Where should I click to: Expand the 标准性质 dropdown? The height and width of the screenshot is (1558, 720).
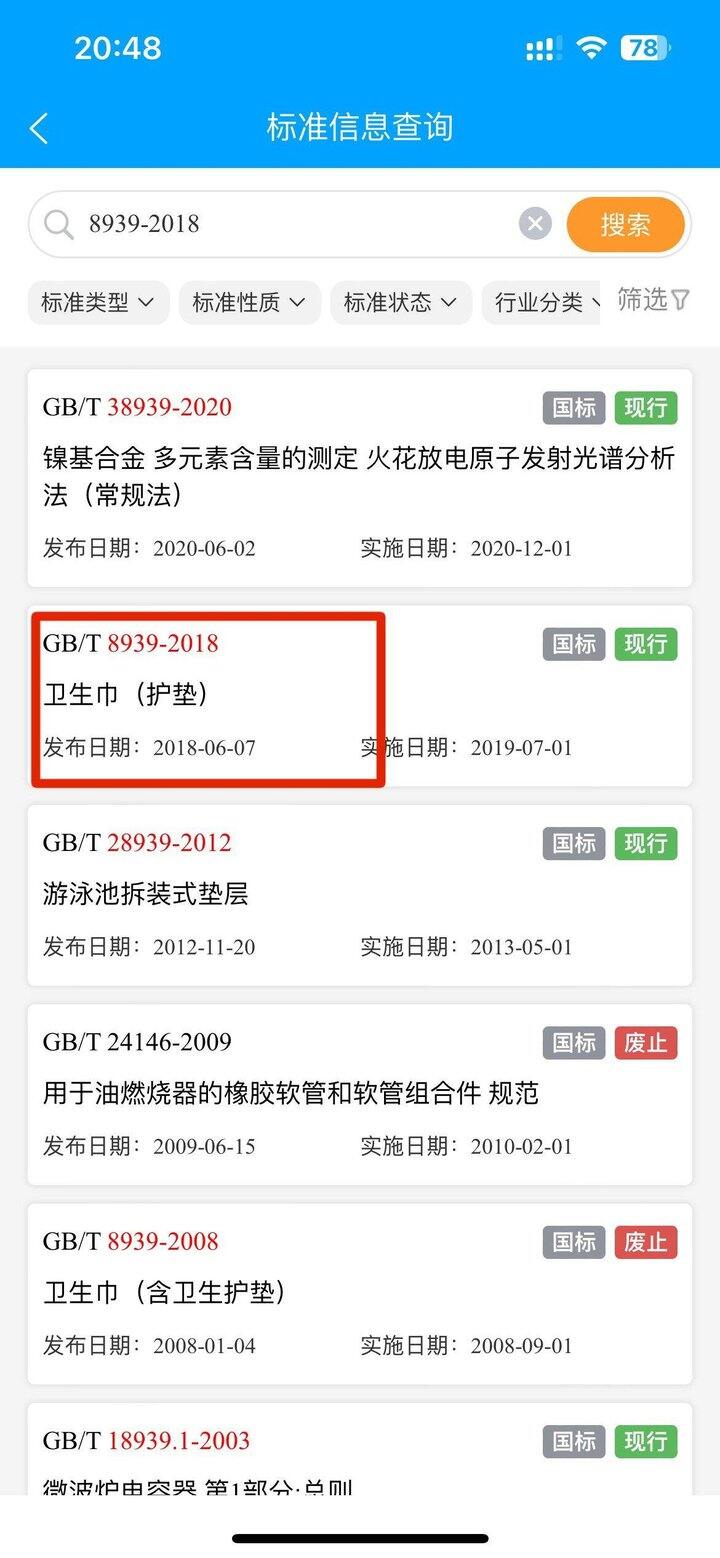click(249, 302)
